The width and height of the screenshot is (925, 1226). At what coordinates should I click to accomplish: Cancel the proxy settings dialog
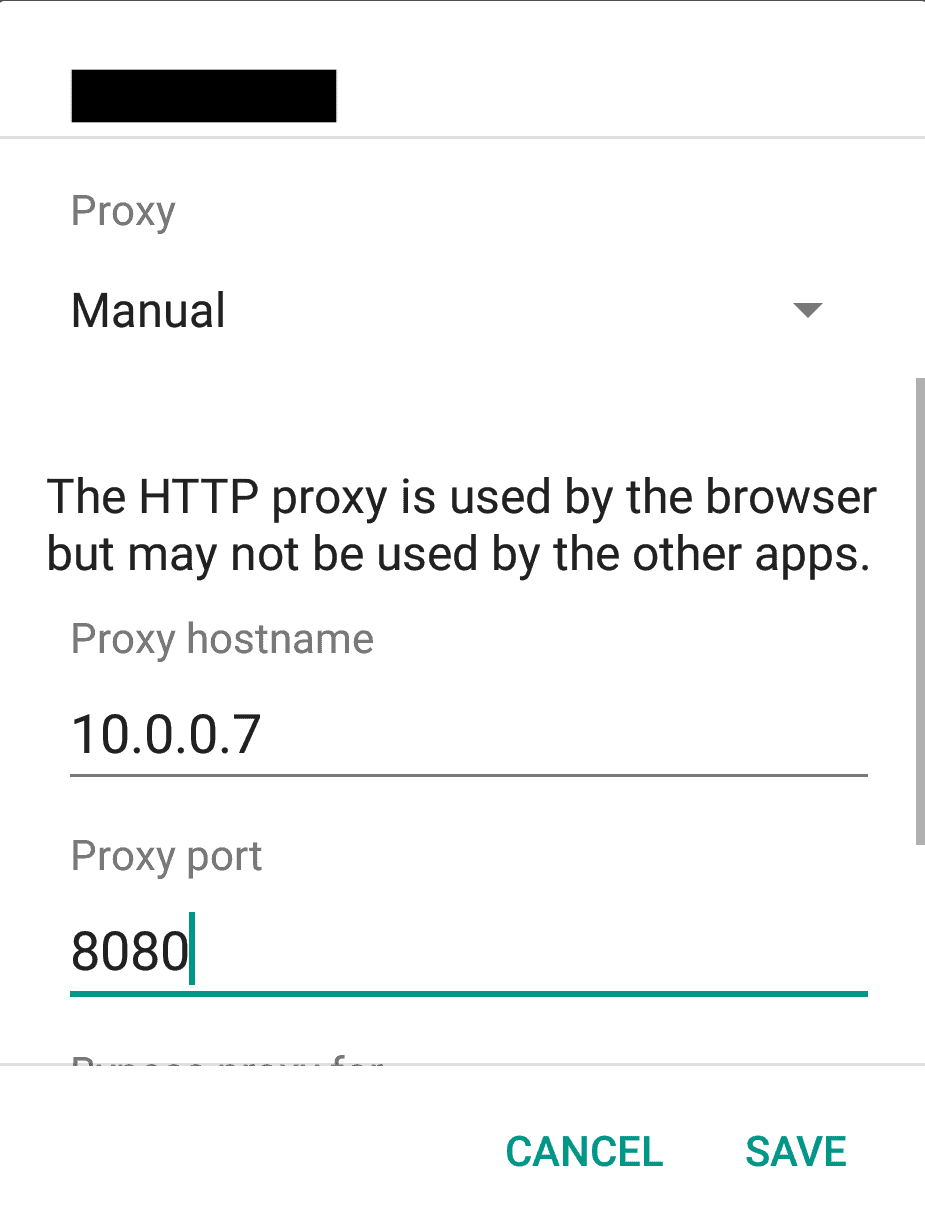tap(584, 1151)
